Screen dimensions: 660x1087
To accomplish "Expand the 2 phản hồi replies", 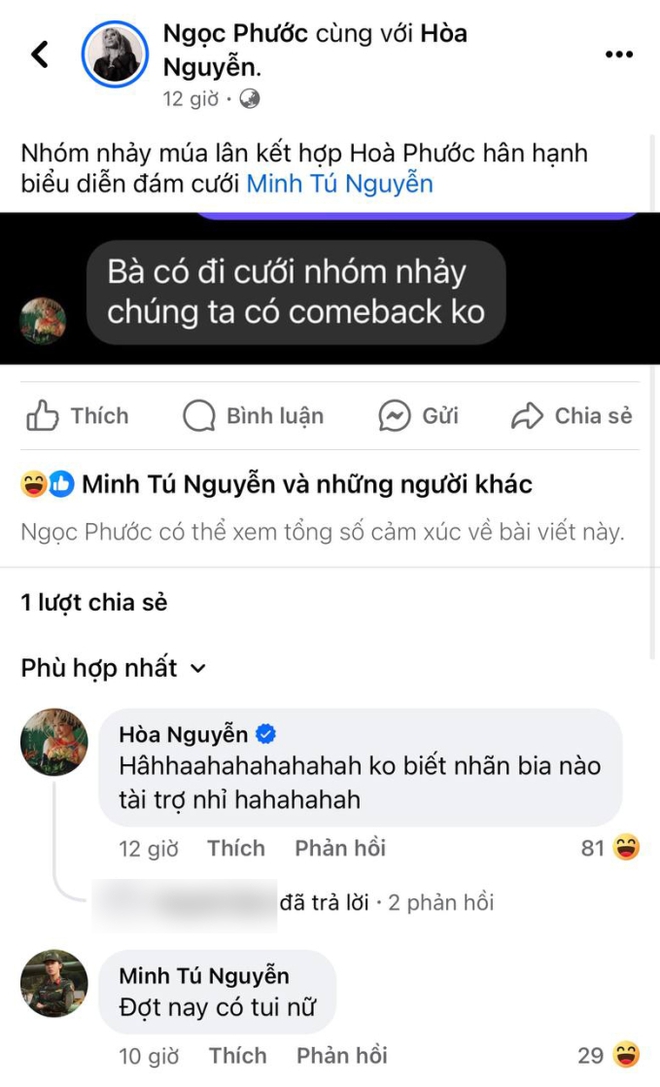I will coord(440,903).
